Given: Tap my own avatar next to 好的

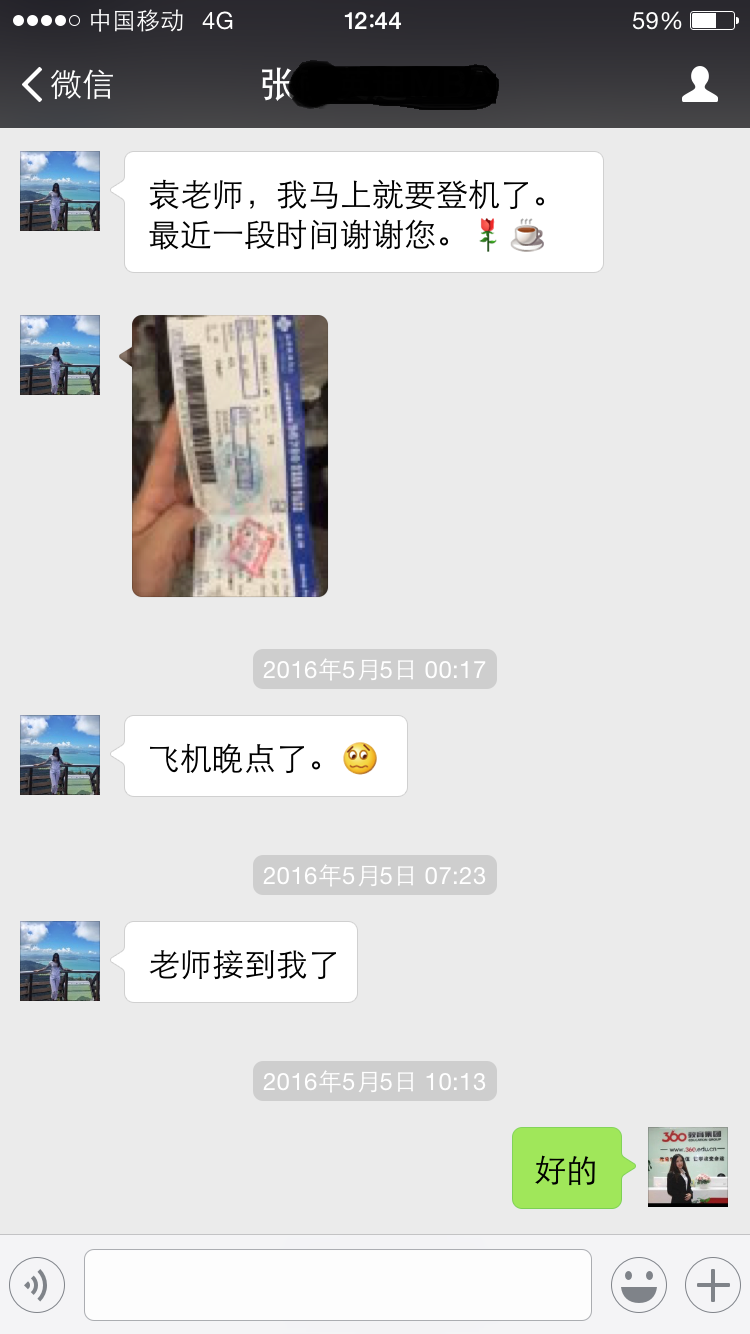Looking at the screenshot, I should [687, 1167].
